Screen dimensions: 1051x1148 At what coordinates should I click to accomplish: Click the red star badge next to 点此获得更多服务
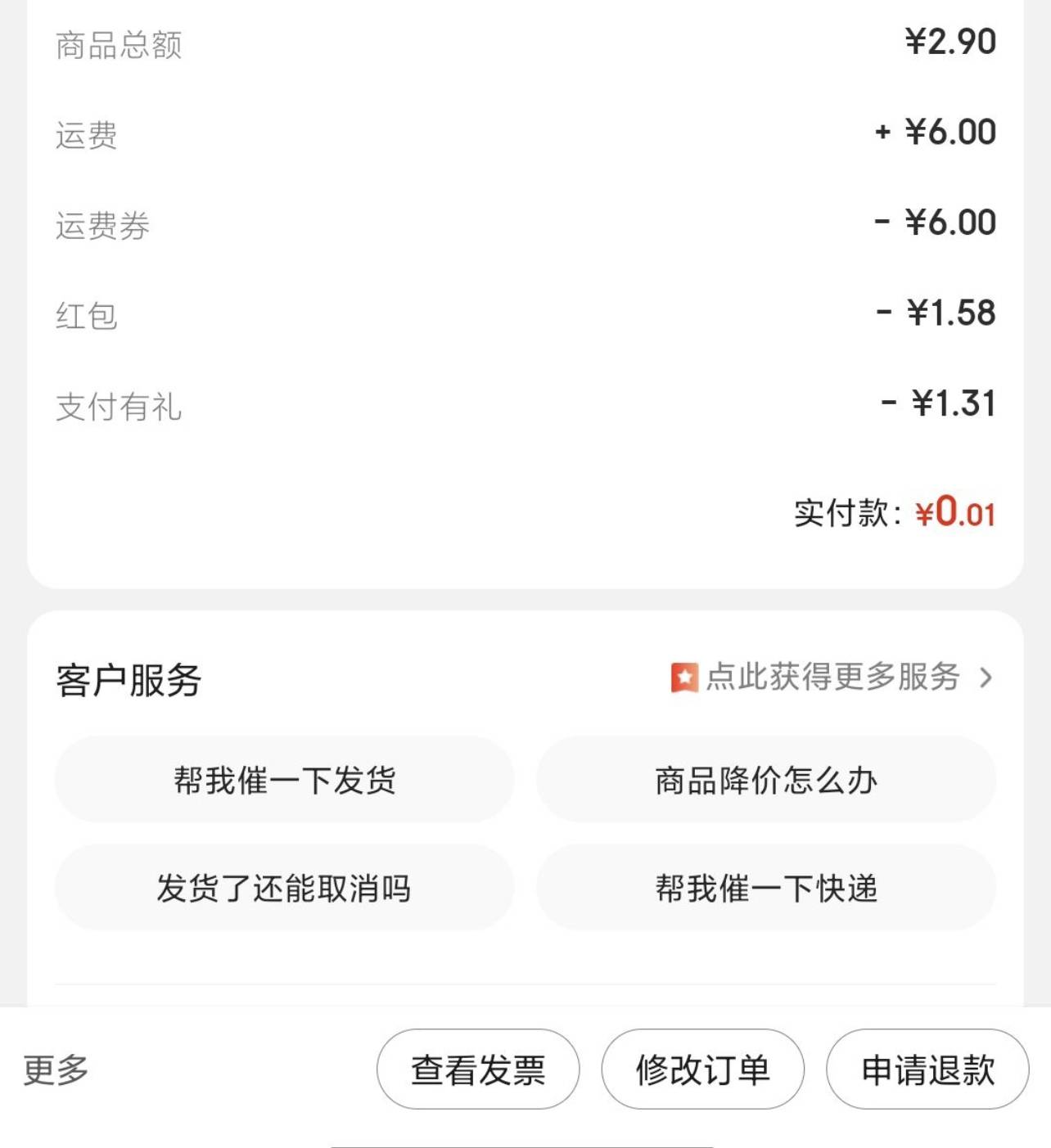pos(684,678)
